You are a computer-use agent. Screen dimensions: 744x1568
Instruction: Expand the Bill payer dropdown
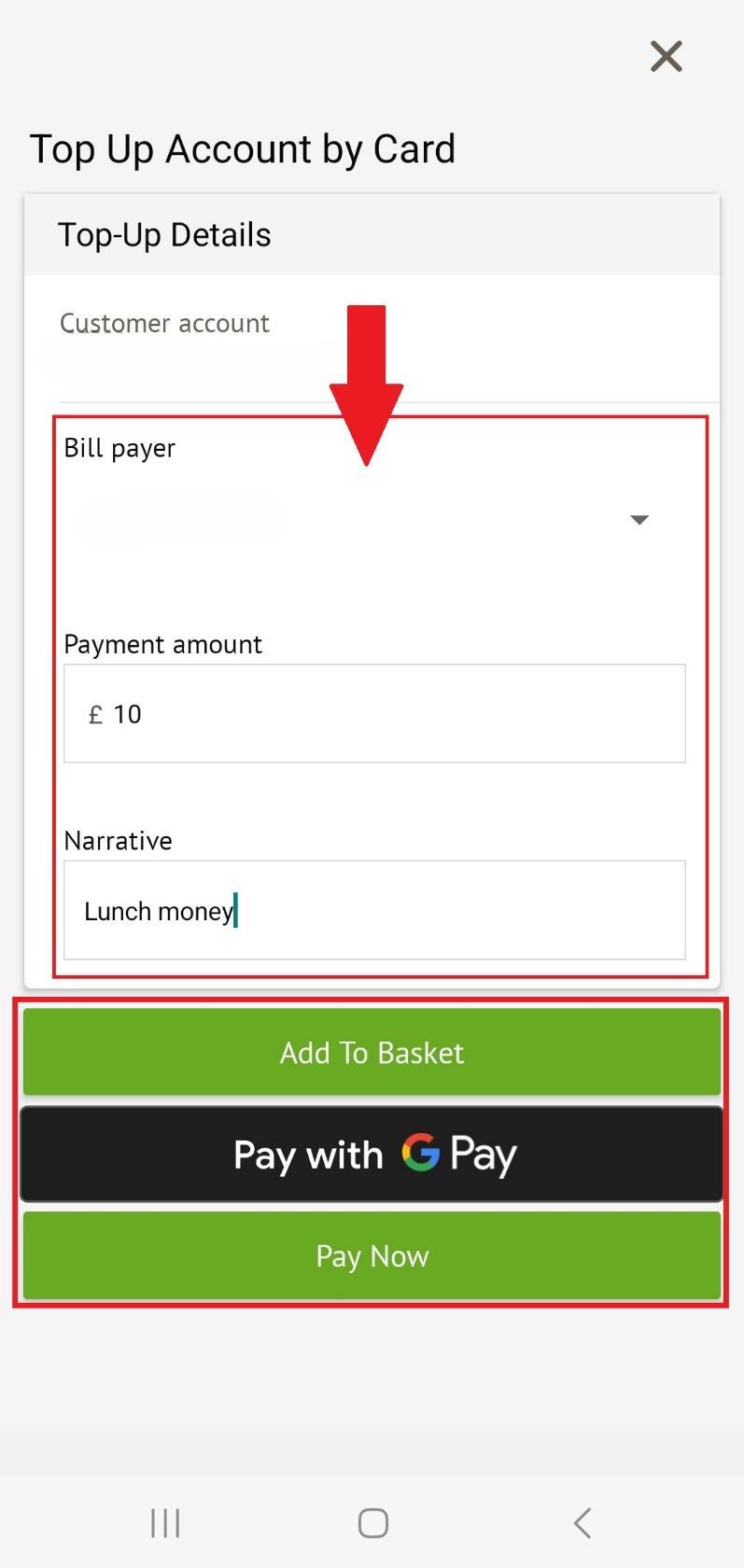pos(372,520)
